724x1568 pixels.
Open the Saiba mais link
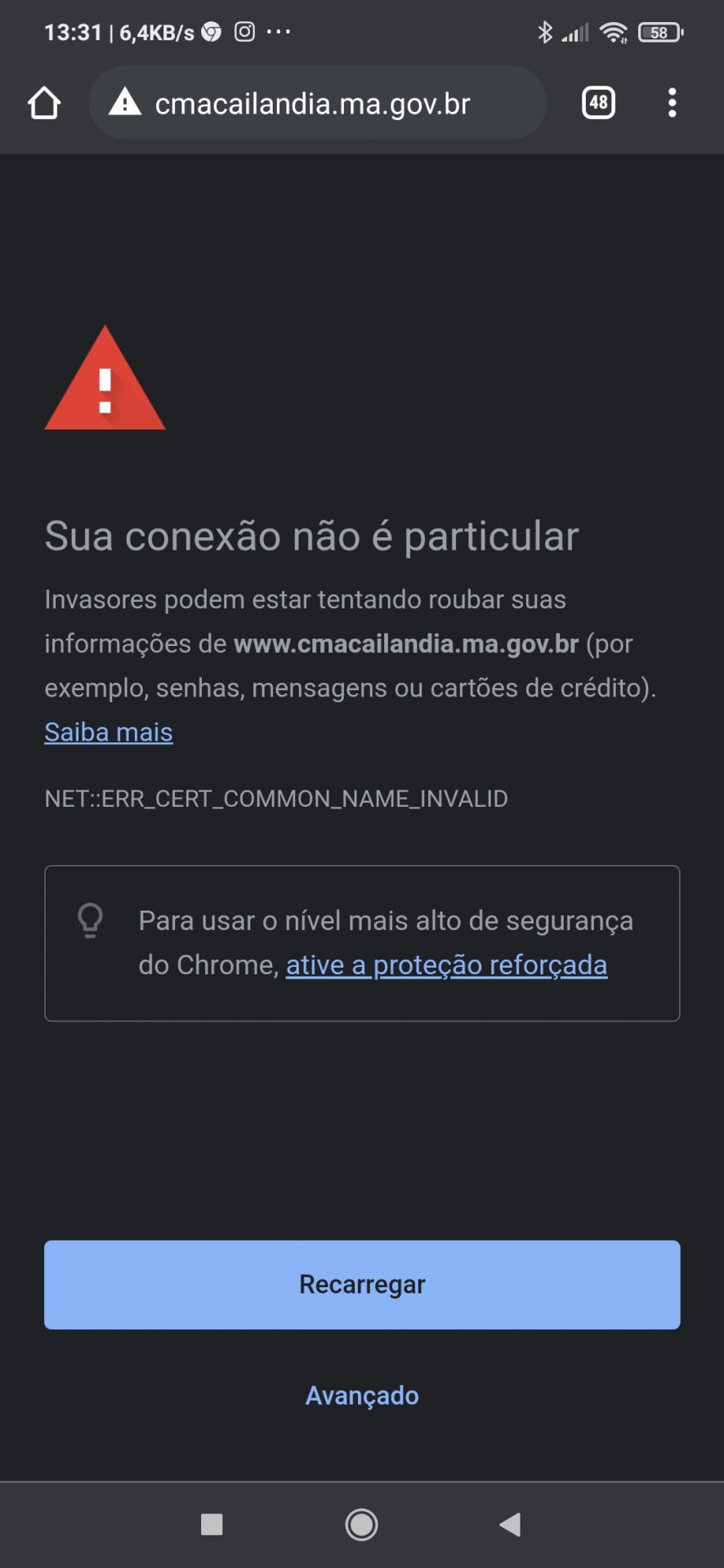[x=109, y=733]
